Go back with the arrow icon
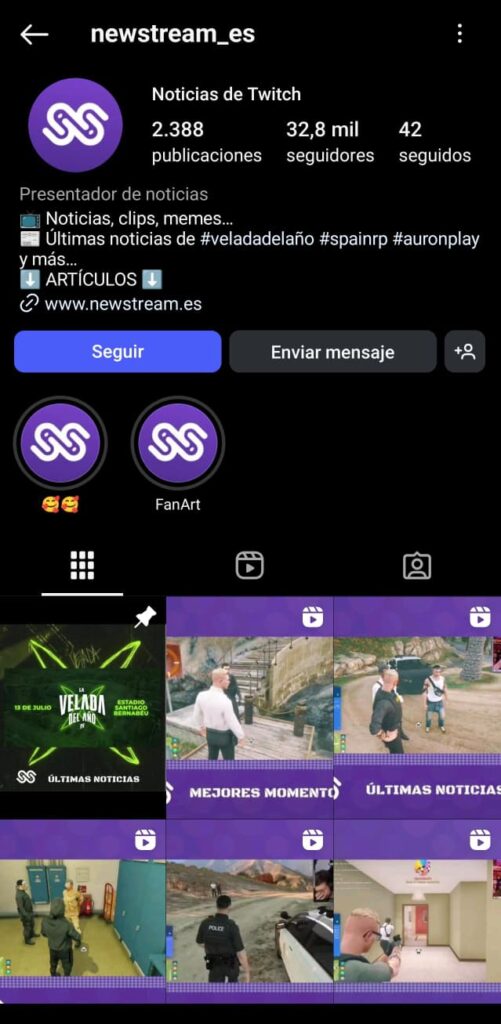The width and height of the screenshot is (501, 1024). [34, 35]
